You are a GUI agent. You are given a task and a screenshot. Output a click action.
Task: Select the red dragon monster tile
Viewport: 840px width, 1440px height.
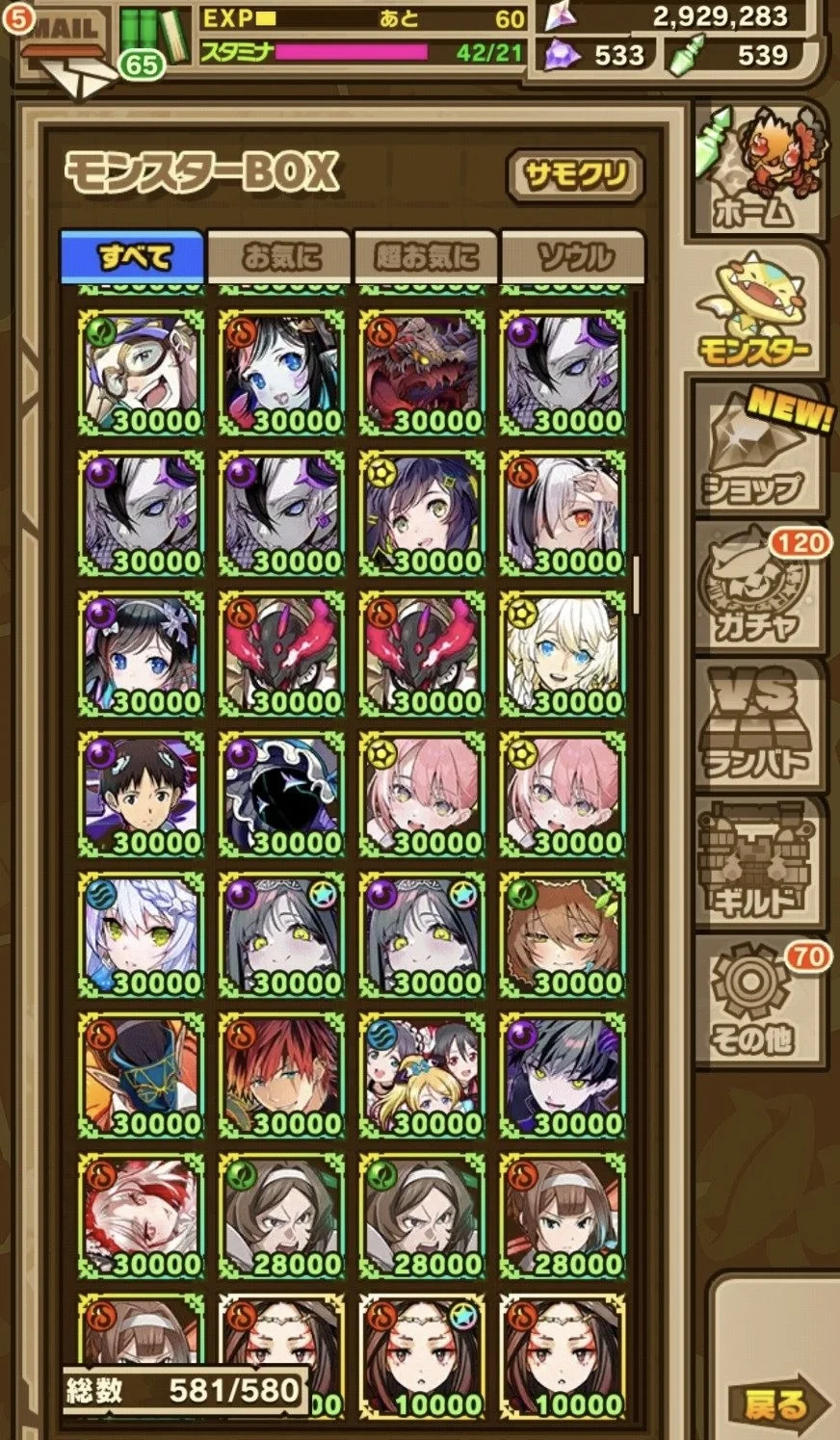click(423, 374)
